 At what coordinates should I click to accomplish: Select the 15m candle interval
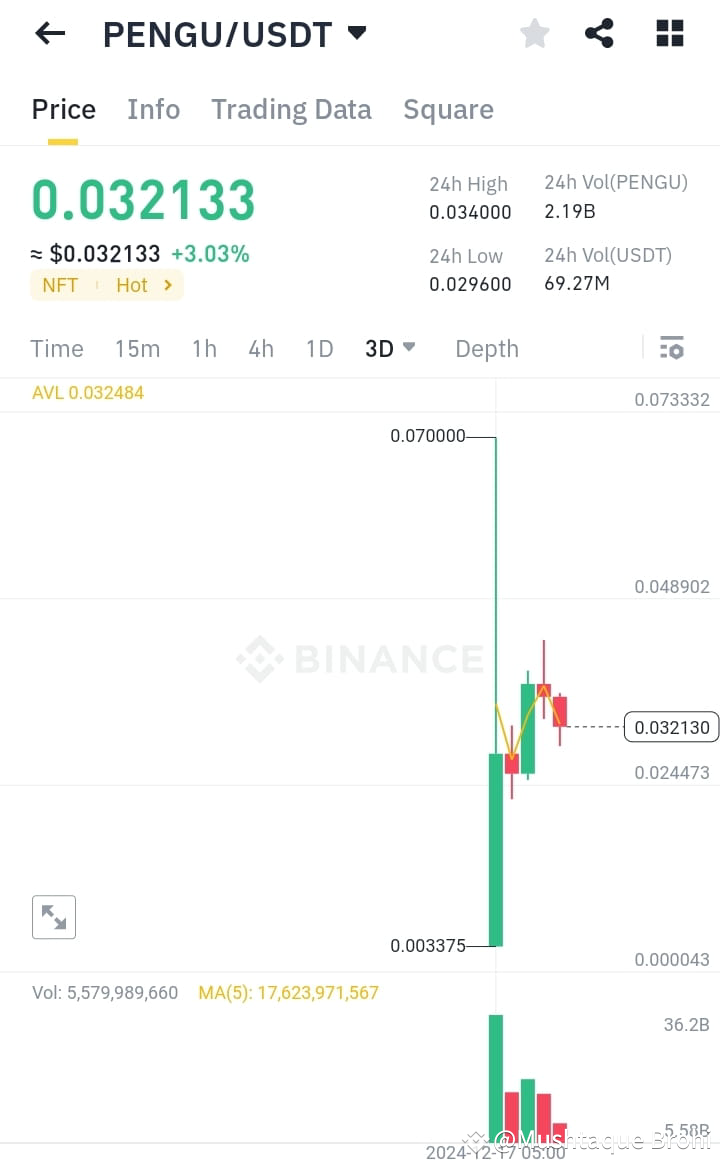(x=137, y=348)
